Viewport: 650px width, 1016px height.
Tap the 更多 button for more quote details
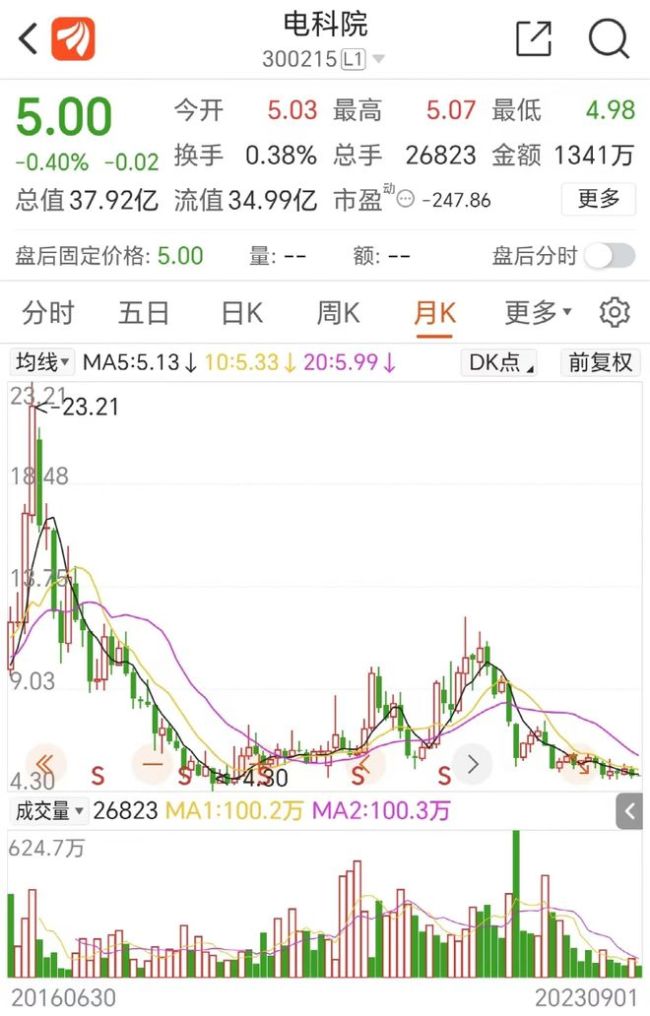pyautogui.click(x=598, y=199)
